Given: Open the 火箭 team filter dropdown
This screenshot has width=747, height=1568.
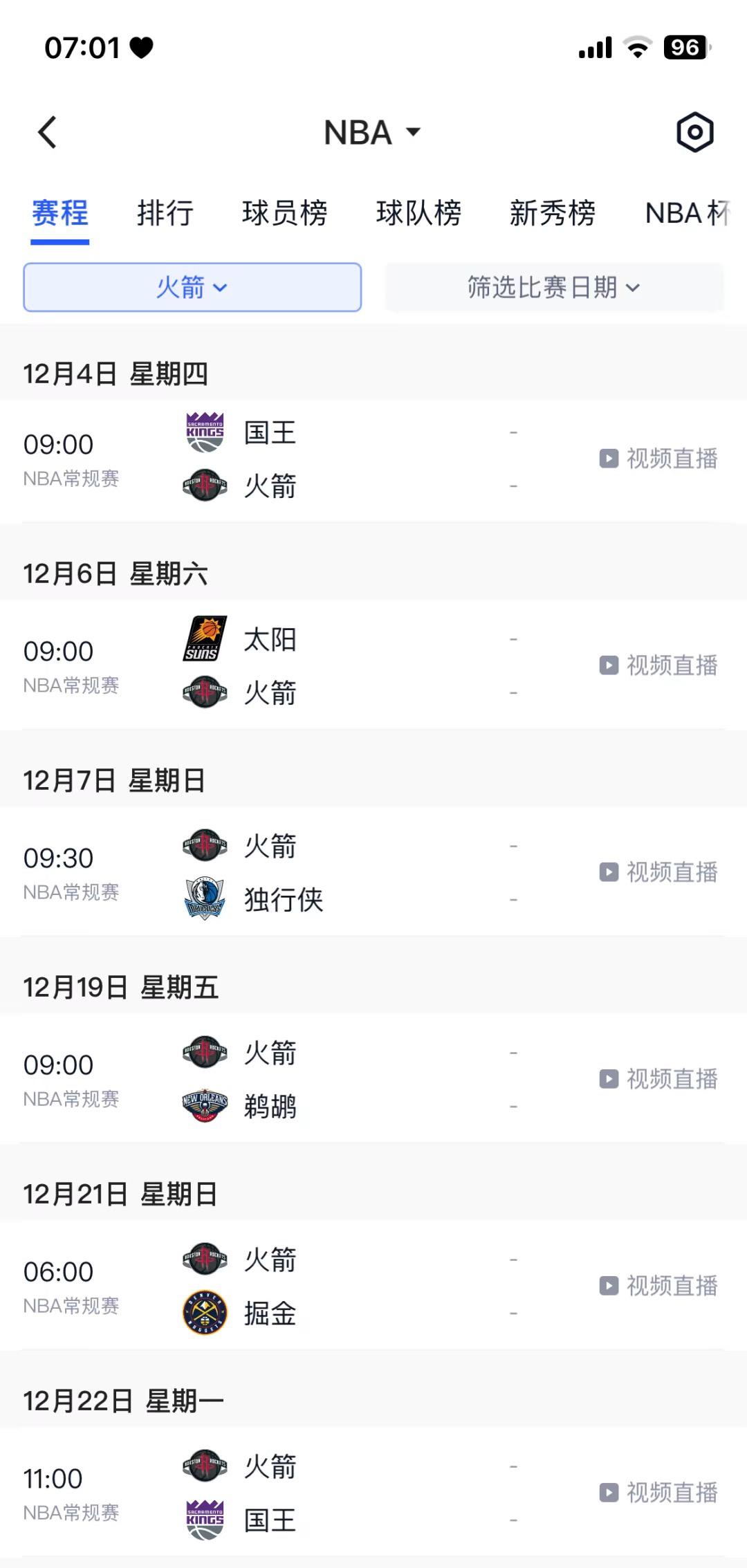Looking at the screenshot, I should pyautogui.click(x=192, y=288).
